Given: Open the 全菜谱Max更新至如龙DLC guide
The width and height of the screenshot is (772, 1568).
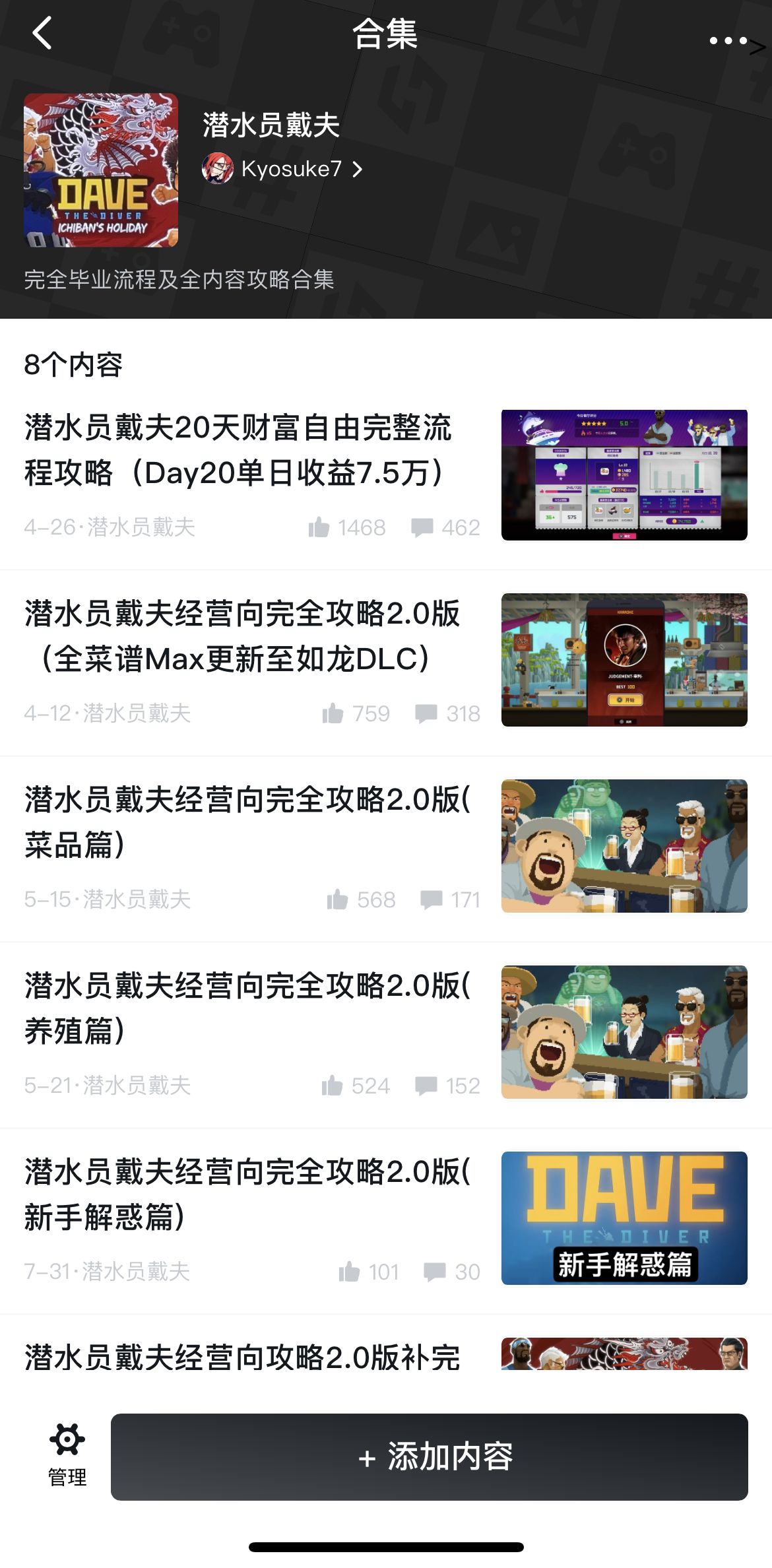Looking at the screenshot, I should point(241,636).
